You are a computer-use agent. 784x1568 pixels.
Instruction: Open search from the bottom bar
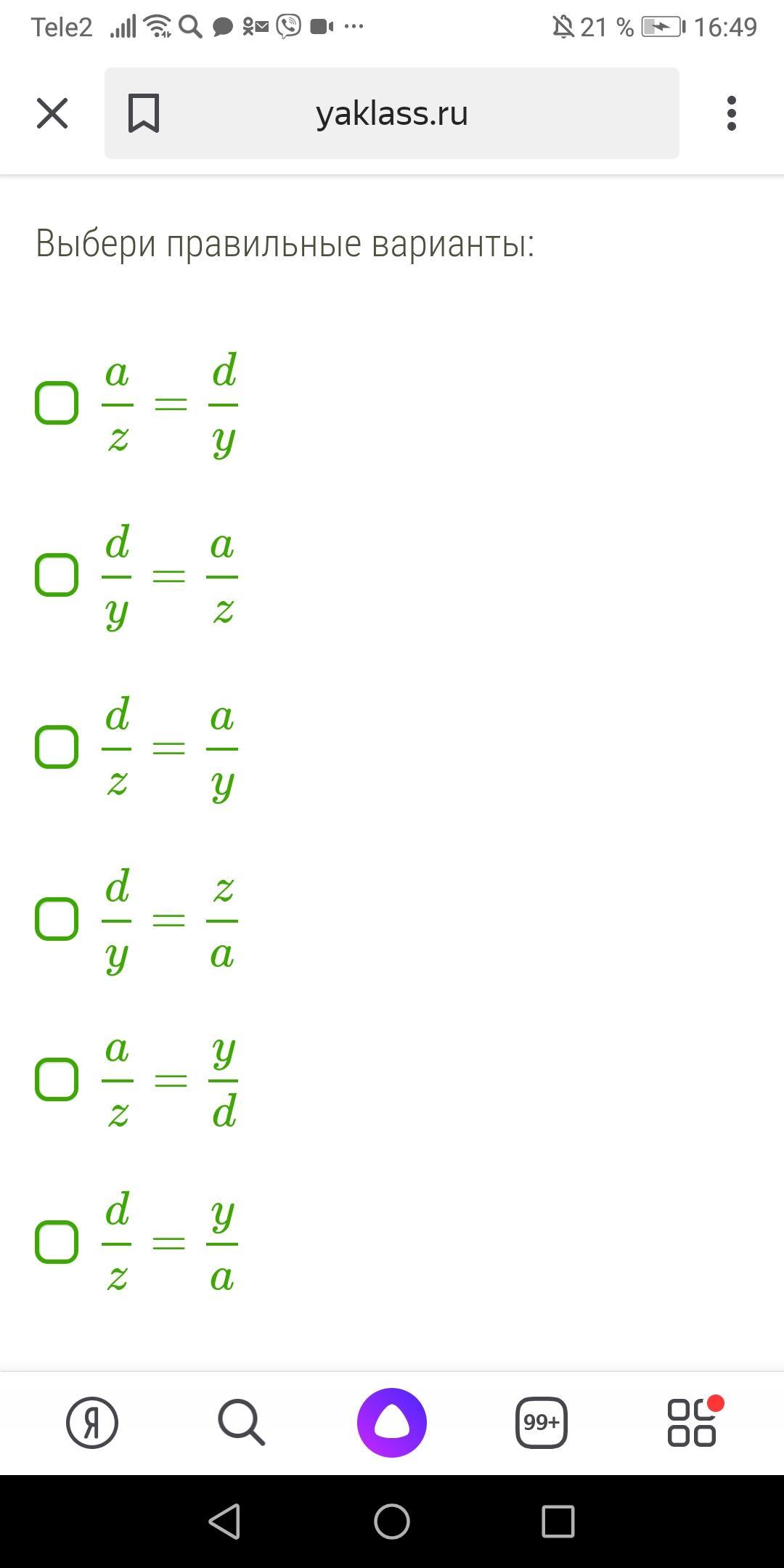click(242, 1422)
